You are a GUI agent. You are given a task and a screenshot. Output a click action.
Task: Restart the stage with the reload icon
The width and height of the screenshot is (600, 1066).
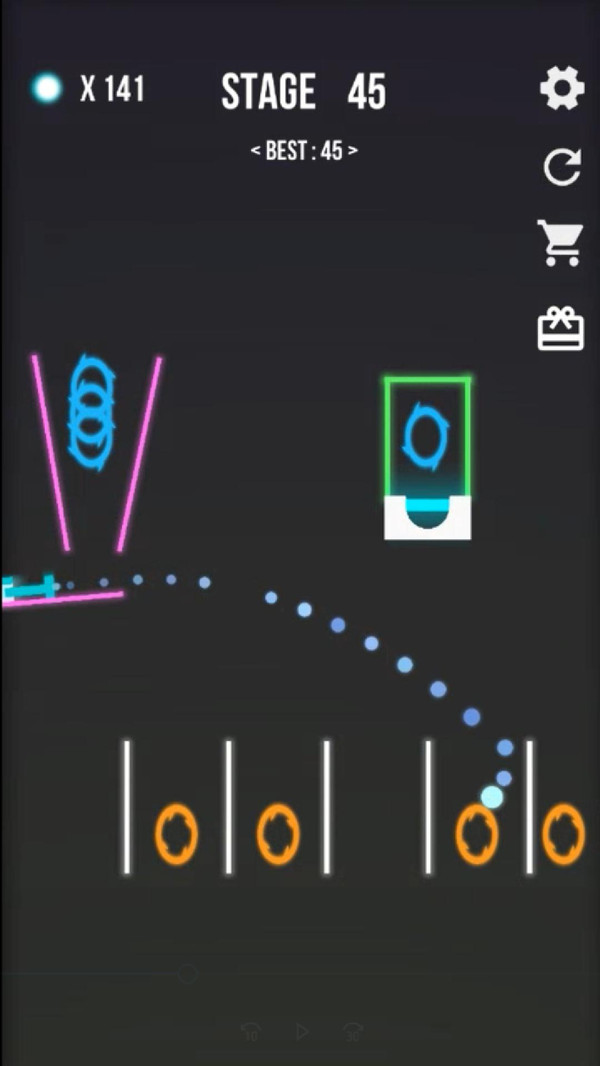[561, 167]
